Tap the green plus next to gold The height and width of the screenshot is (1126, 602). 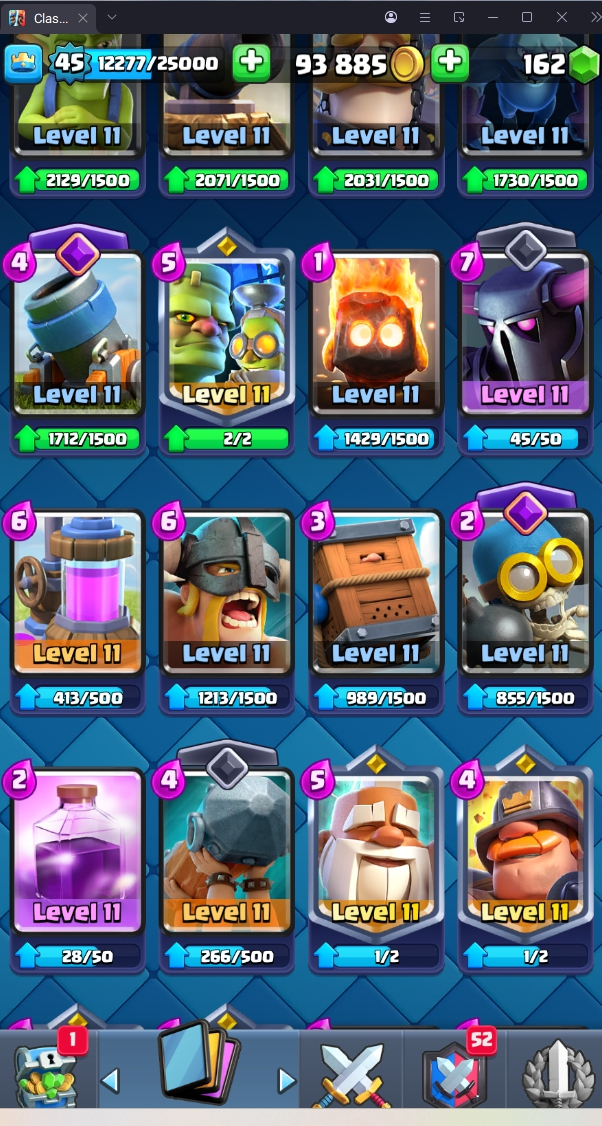coord(450,62)
